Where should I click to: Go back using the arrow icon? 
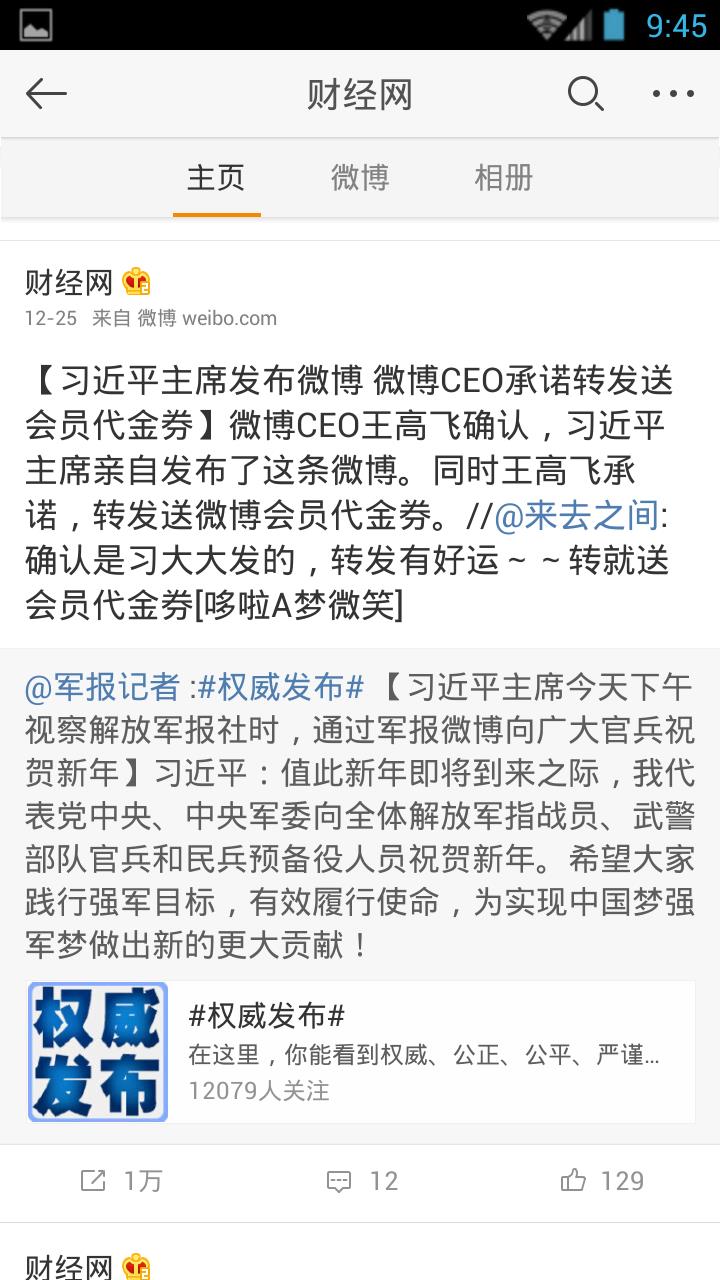click(46, 94)
